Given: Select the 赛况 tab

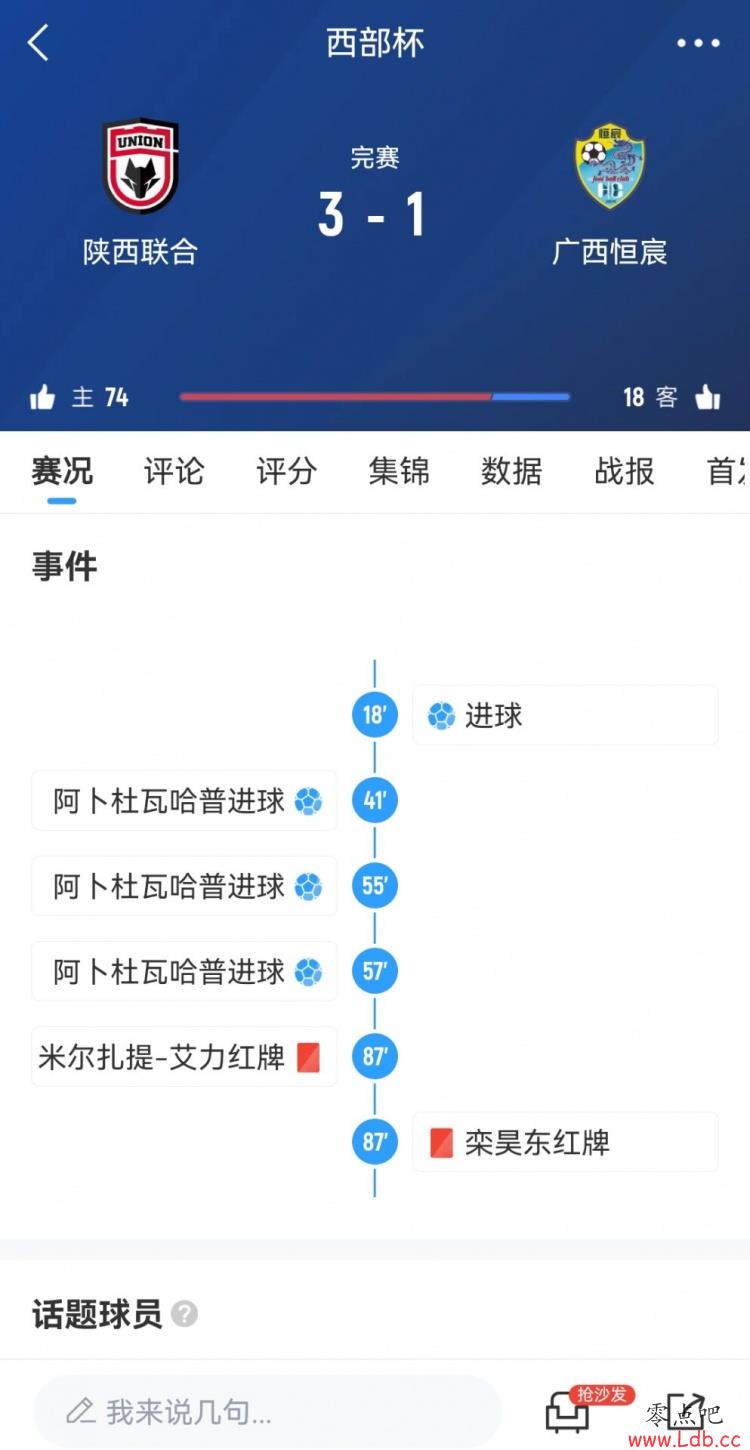Looking at the screenshot, I should pos(62,471).
